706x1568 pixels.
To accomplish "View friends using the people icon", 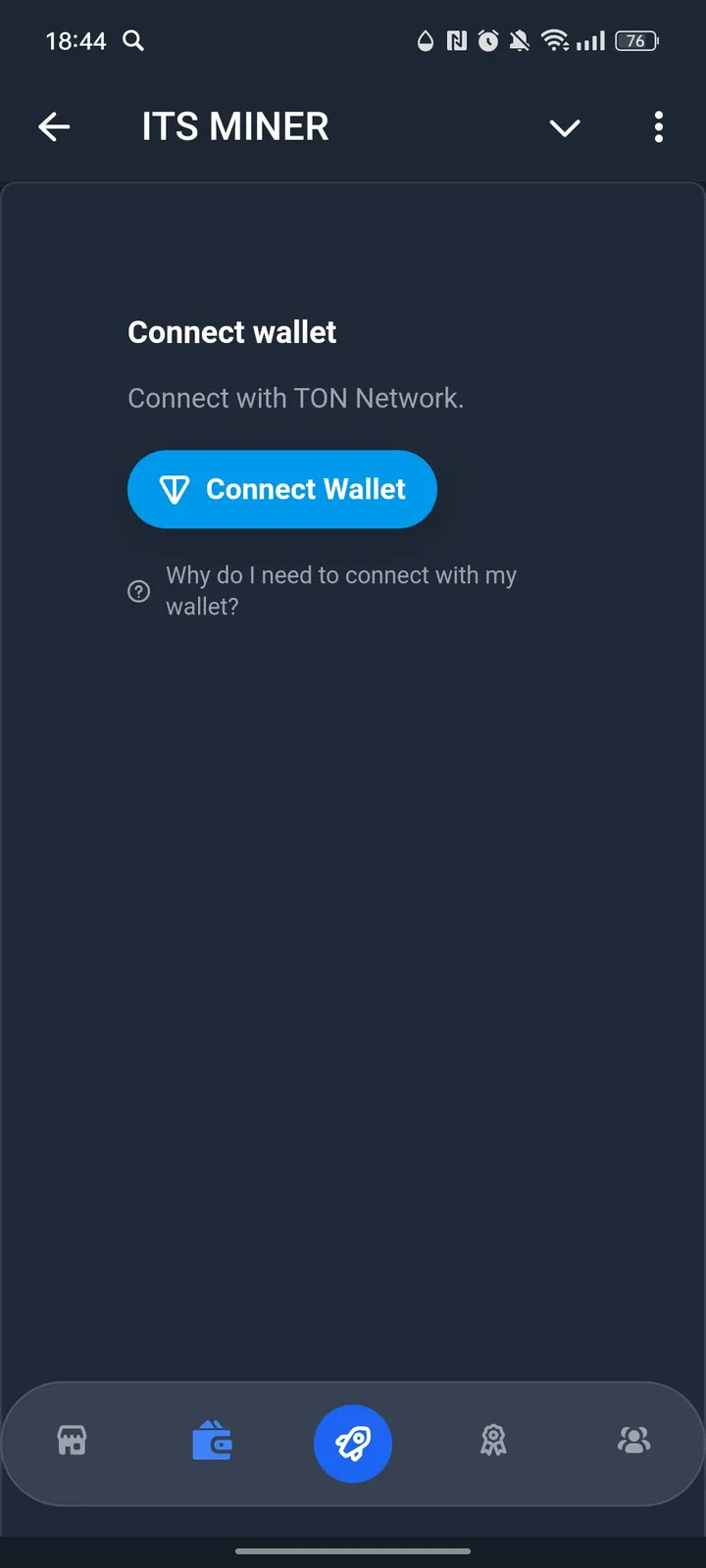I will pos(633,1442).
